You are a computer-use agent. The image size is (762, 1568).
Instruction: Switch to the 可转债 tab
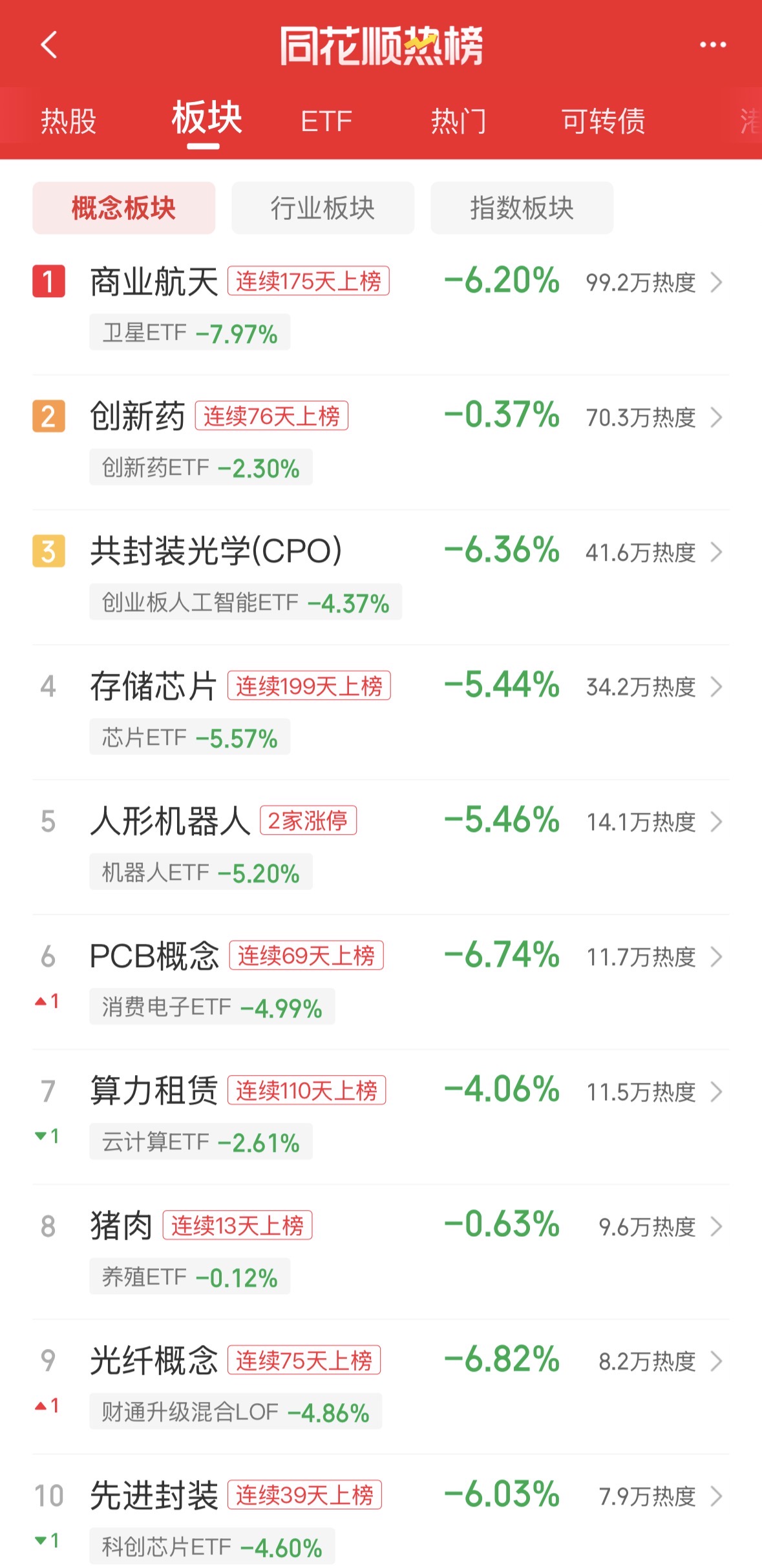[603, 121]
